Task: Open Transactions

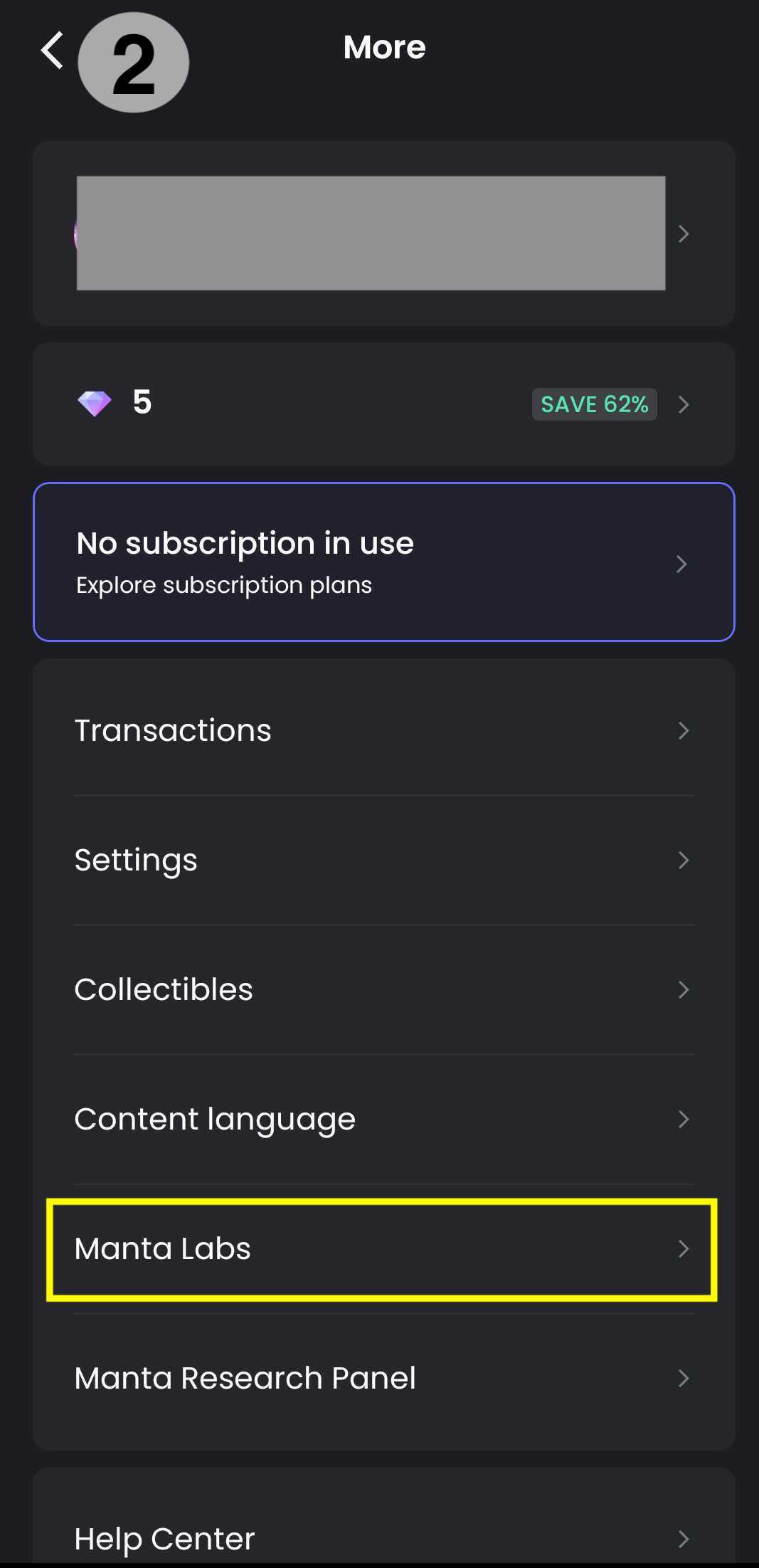Action: coord(383,730)
